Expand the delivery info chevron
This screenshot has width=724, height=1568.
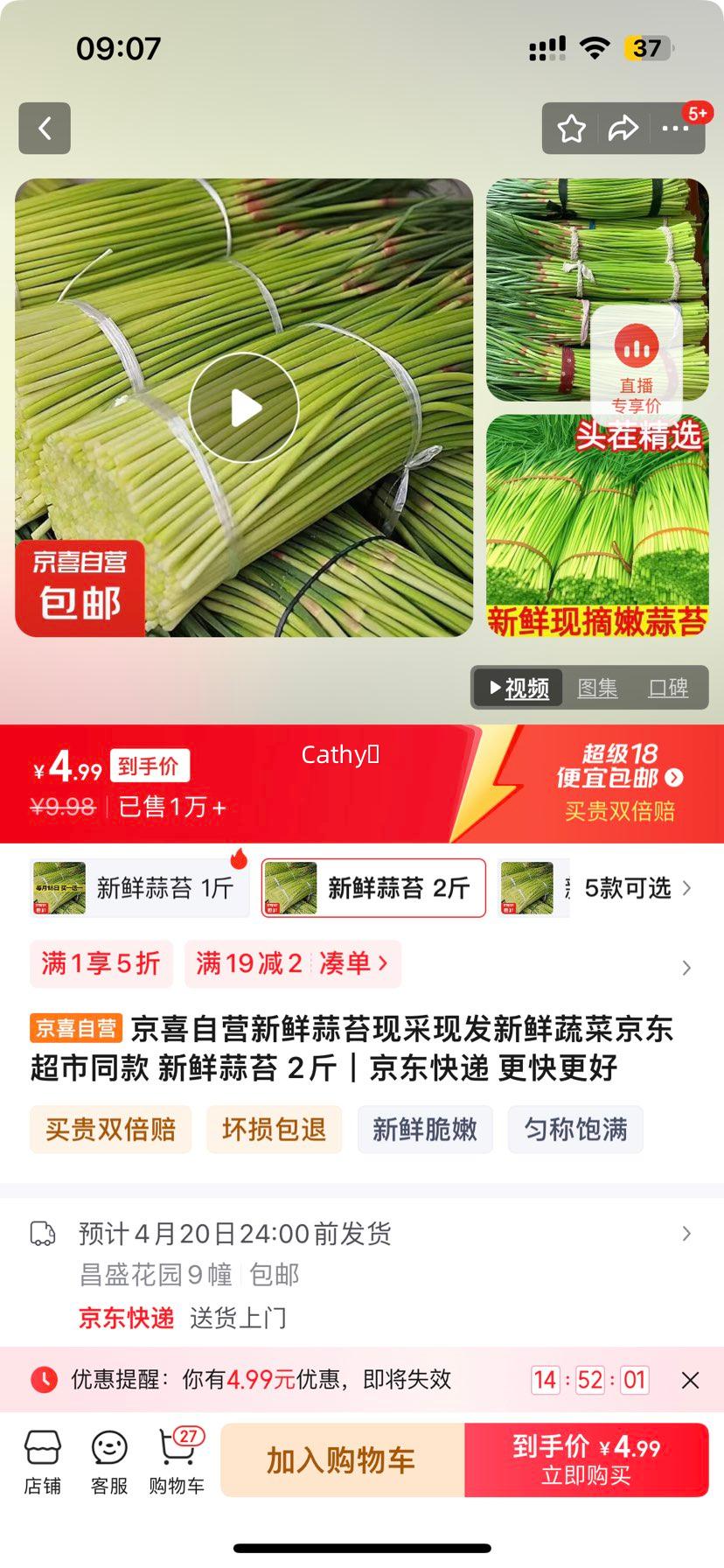tap(685, 1234)
